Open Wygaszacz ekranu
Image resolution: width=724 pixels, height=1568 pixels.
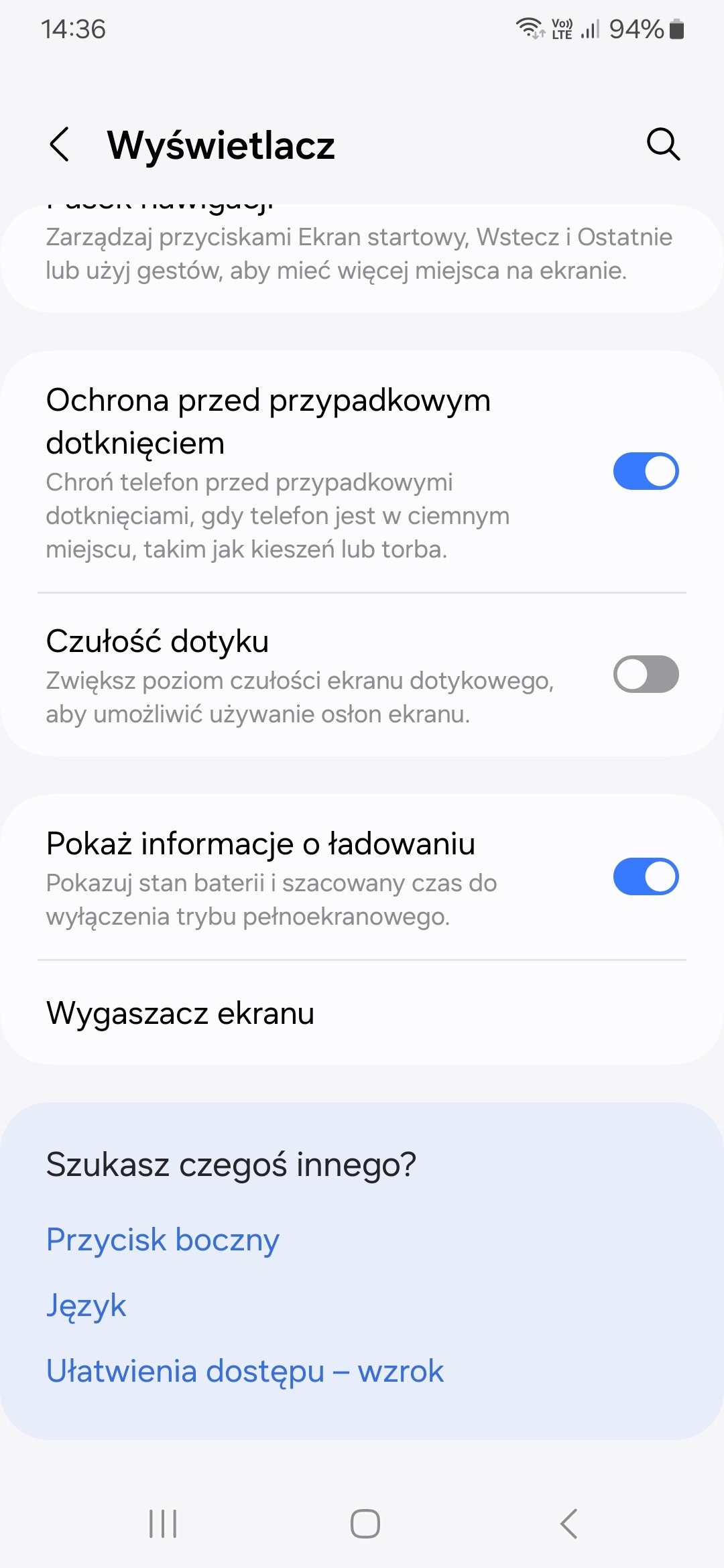362,1012
